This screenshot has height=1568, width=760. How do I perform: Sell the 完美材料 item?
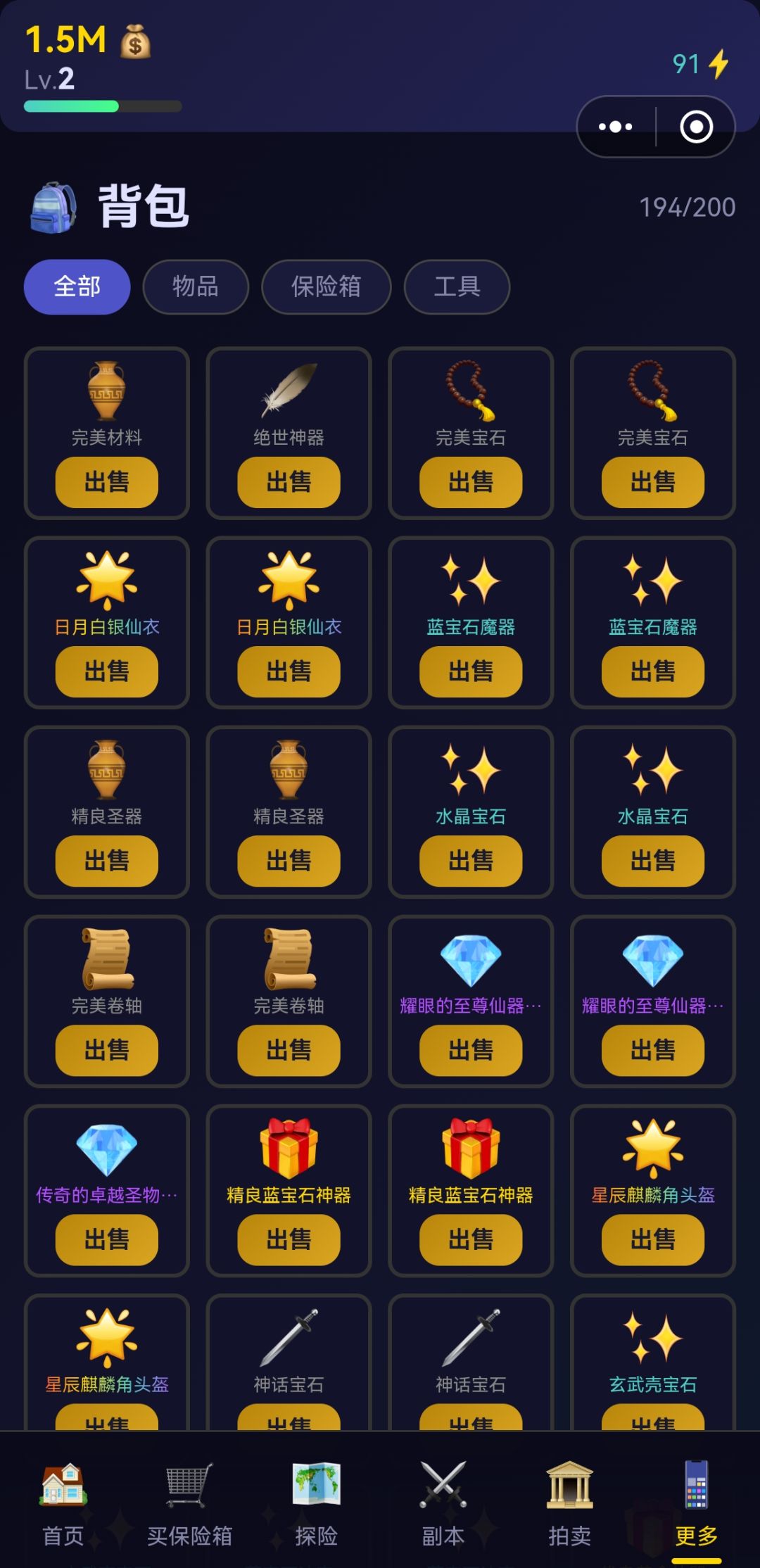pyautogui.click(x=107, y=482)
